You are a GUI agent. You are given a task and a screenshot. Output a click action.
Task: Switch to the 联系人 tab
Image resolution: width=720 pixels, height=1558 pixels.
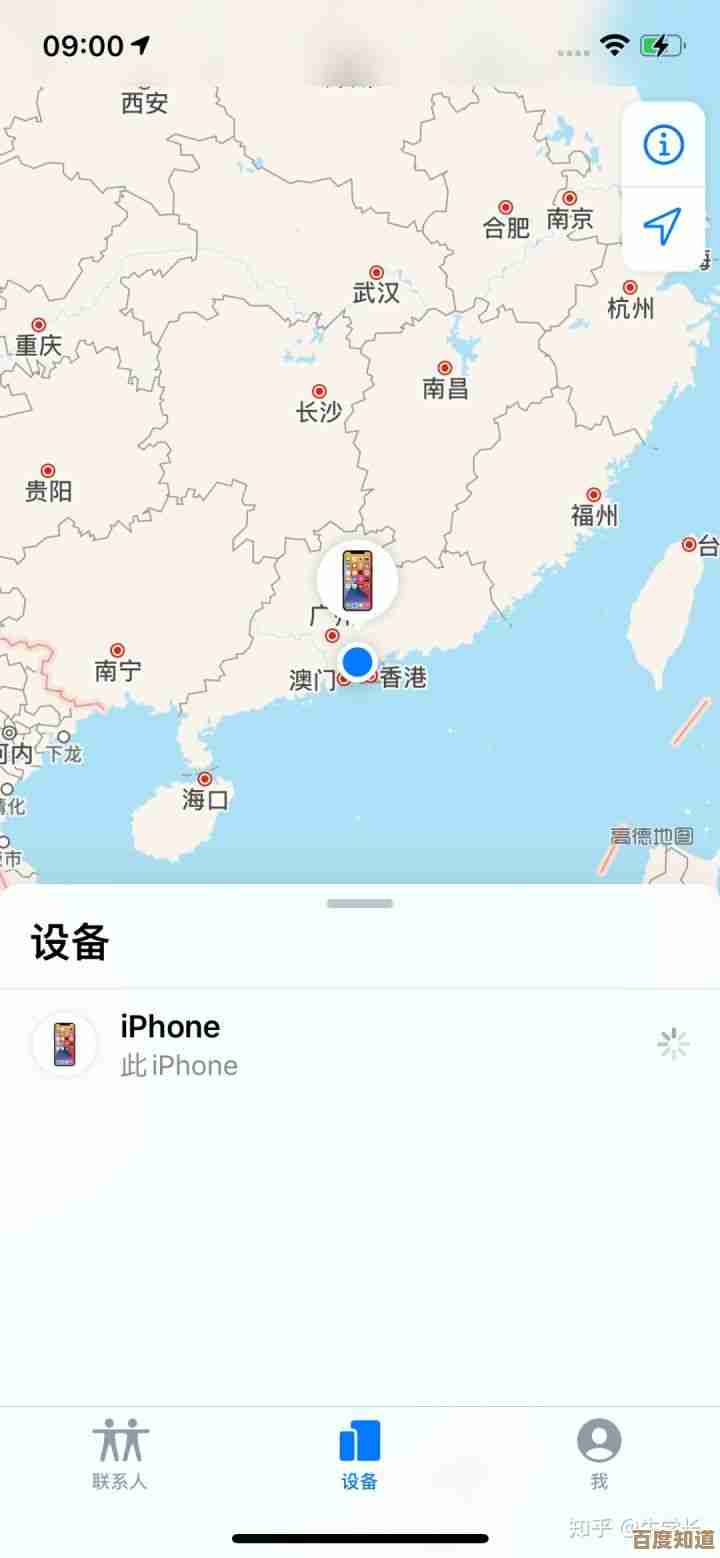coord(120,1453)
